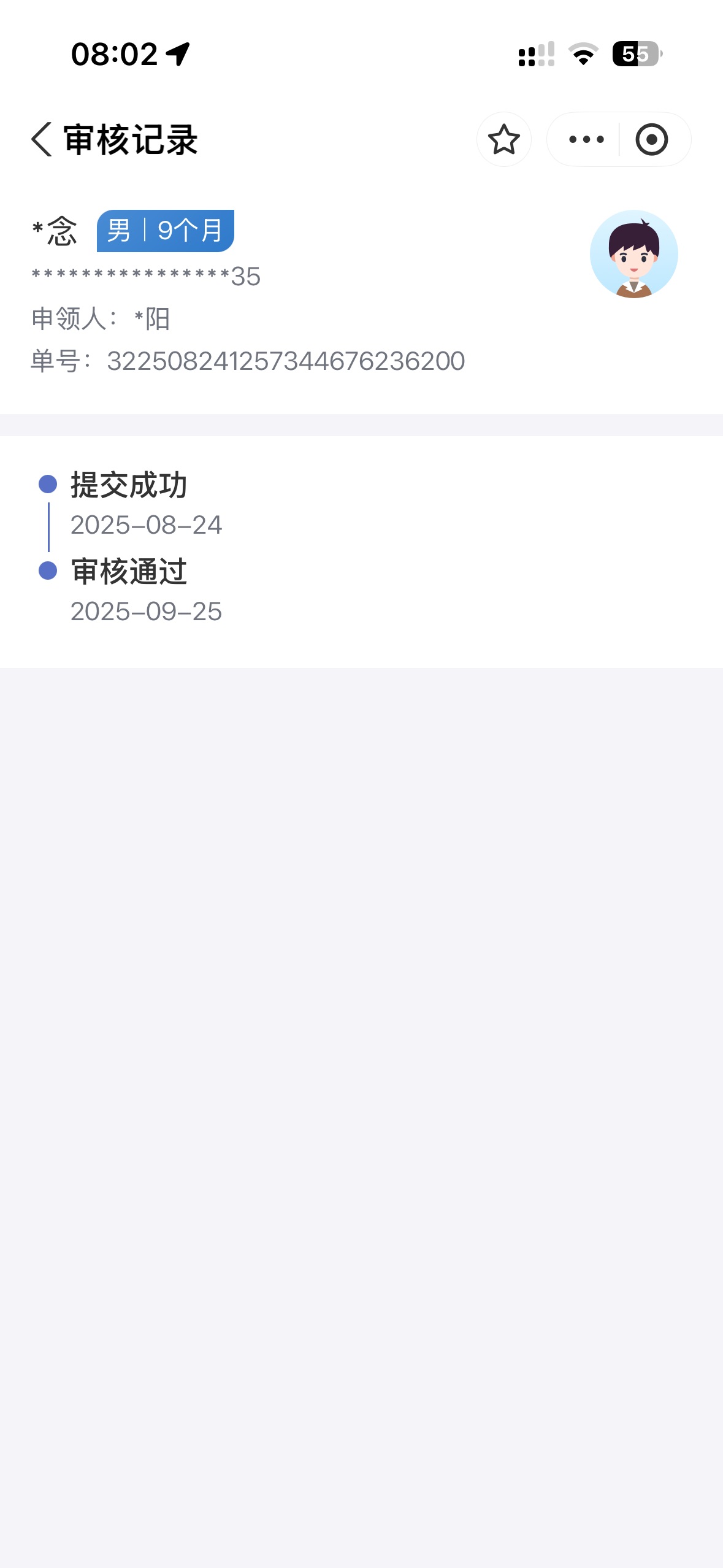Image resolution: width=723 pixels, height=1568 pixels.
Task: Go back from the 审核记录 page
Action: click(x=42, y=139)
